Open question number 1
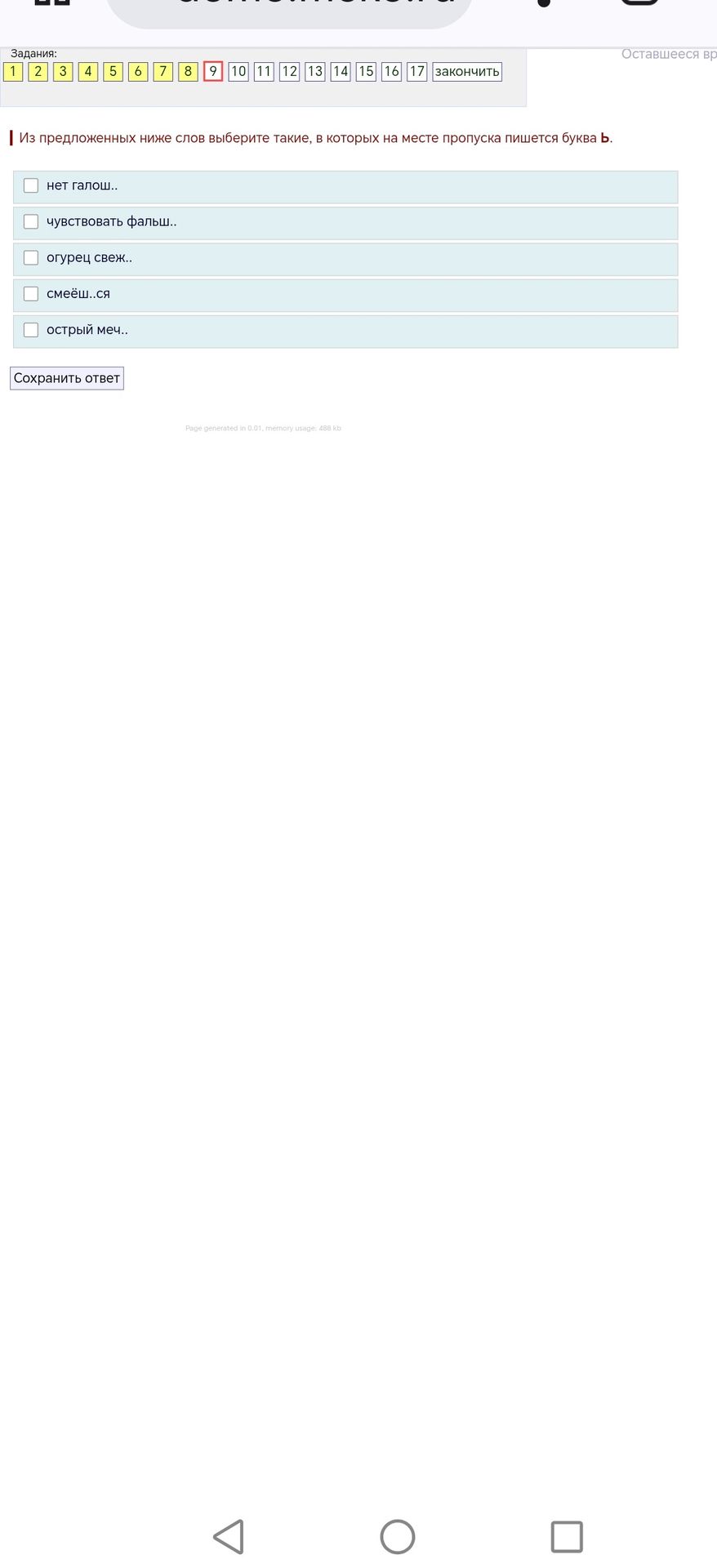The width and height of the screenshot is (717, 1568). [13, 72]
